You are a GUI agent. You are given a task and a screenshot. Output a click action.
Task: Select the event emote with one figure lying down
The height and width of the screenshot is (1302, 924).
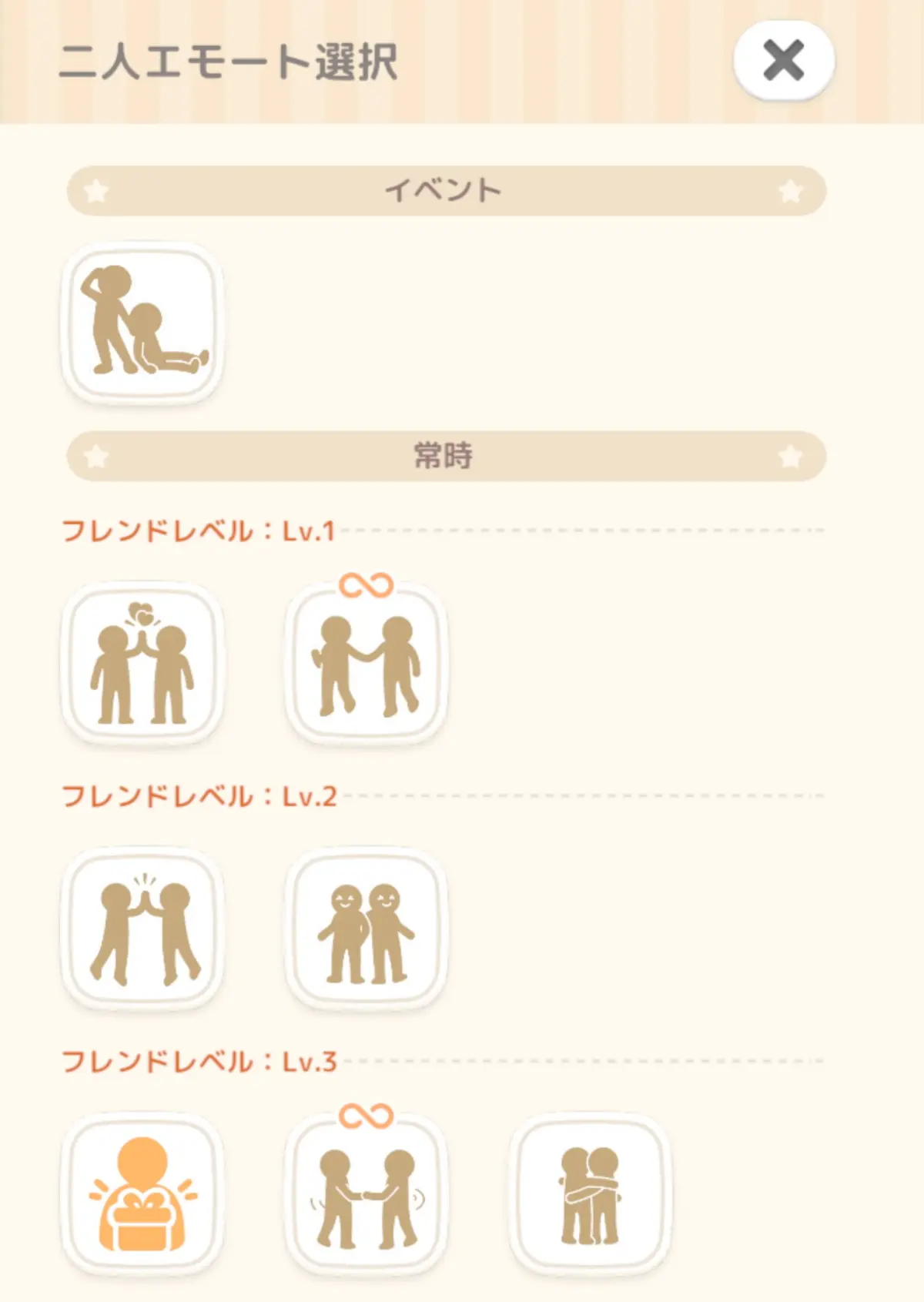coord(142,322)
